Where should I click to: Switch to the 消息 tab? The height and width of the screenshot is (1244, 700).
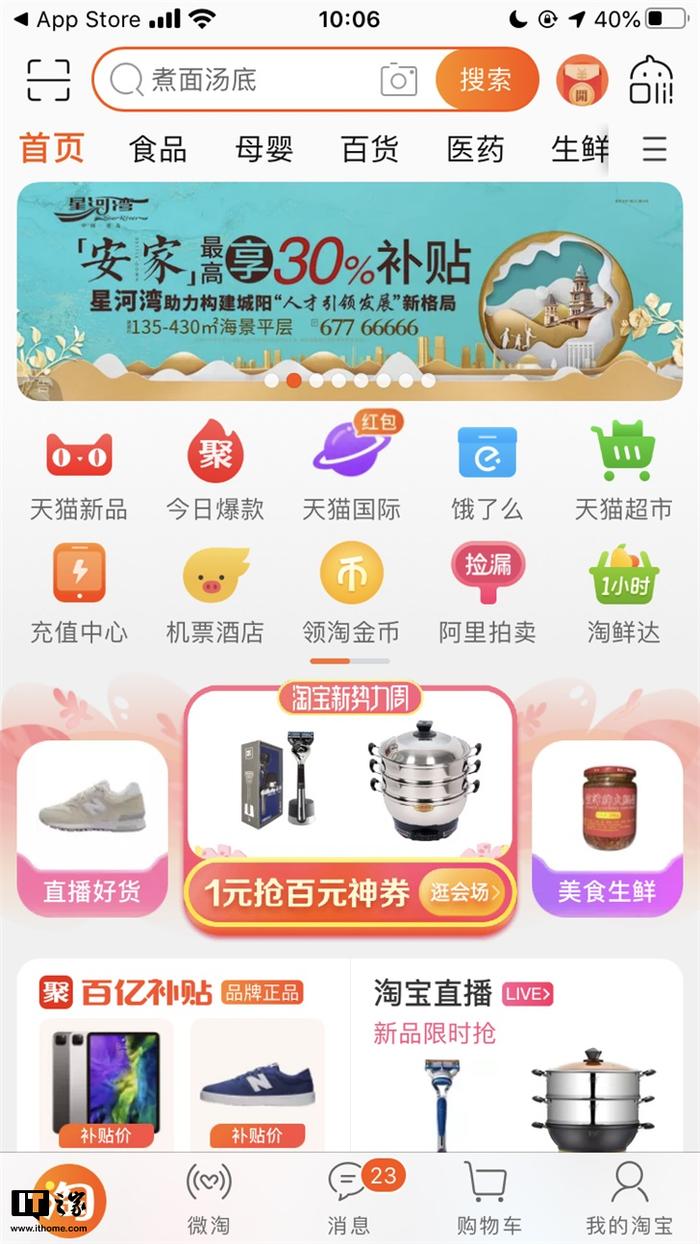pos(351,1197)
